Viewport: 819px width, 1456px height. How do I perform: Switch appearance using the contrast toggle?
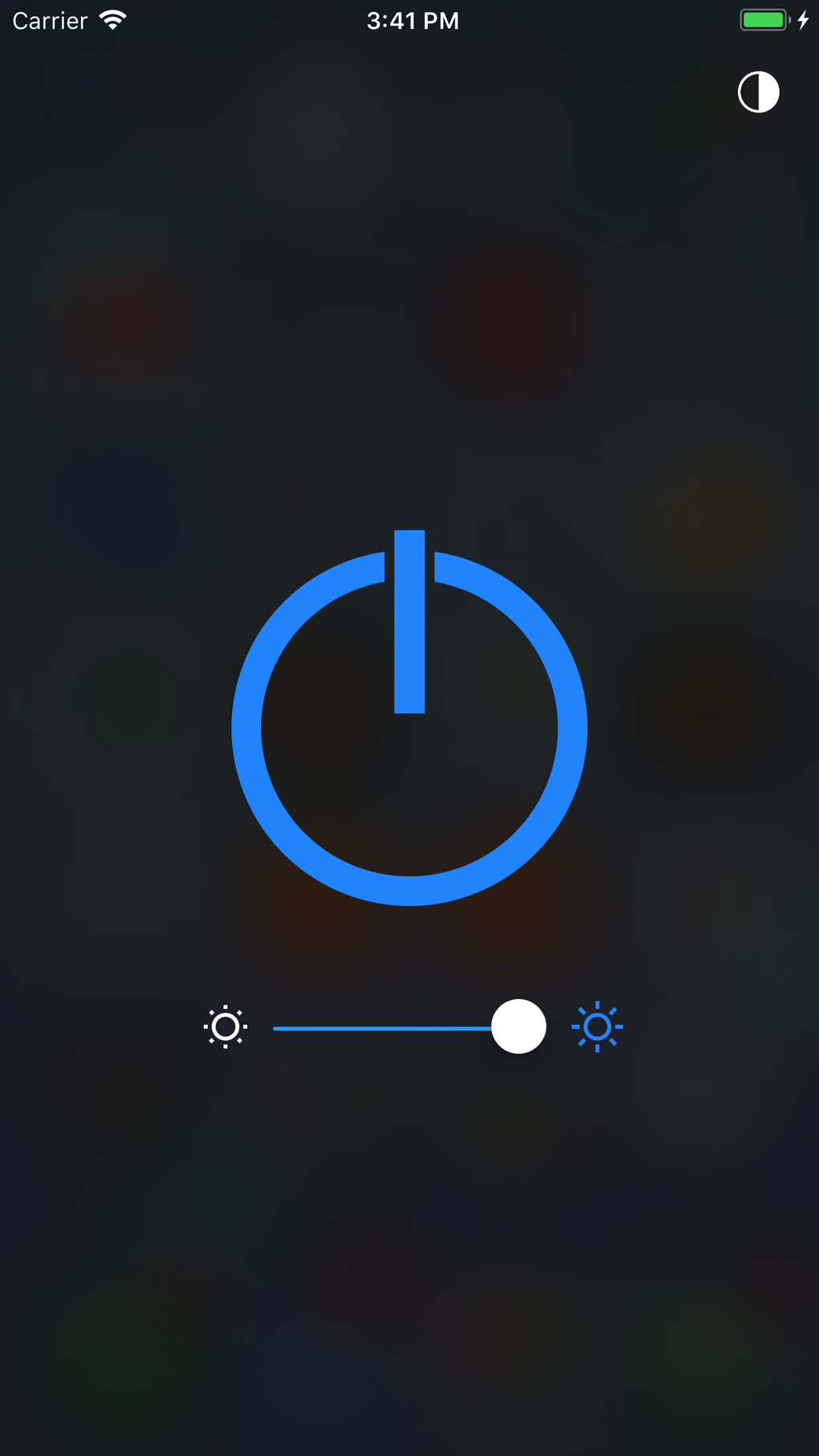[758, 92]
